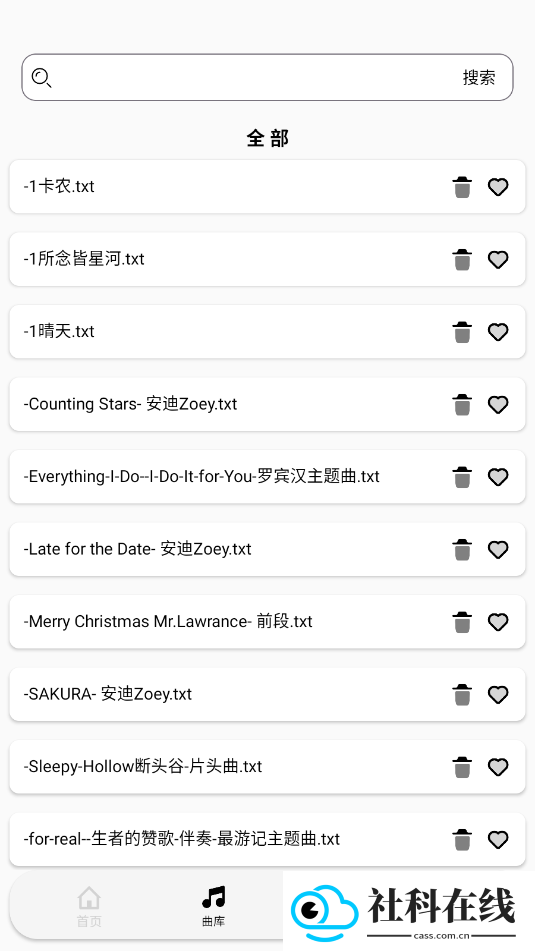Favorite -1所念皆星河.txt with the heart
535x951 pixels.
tap(498, 260)
